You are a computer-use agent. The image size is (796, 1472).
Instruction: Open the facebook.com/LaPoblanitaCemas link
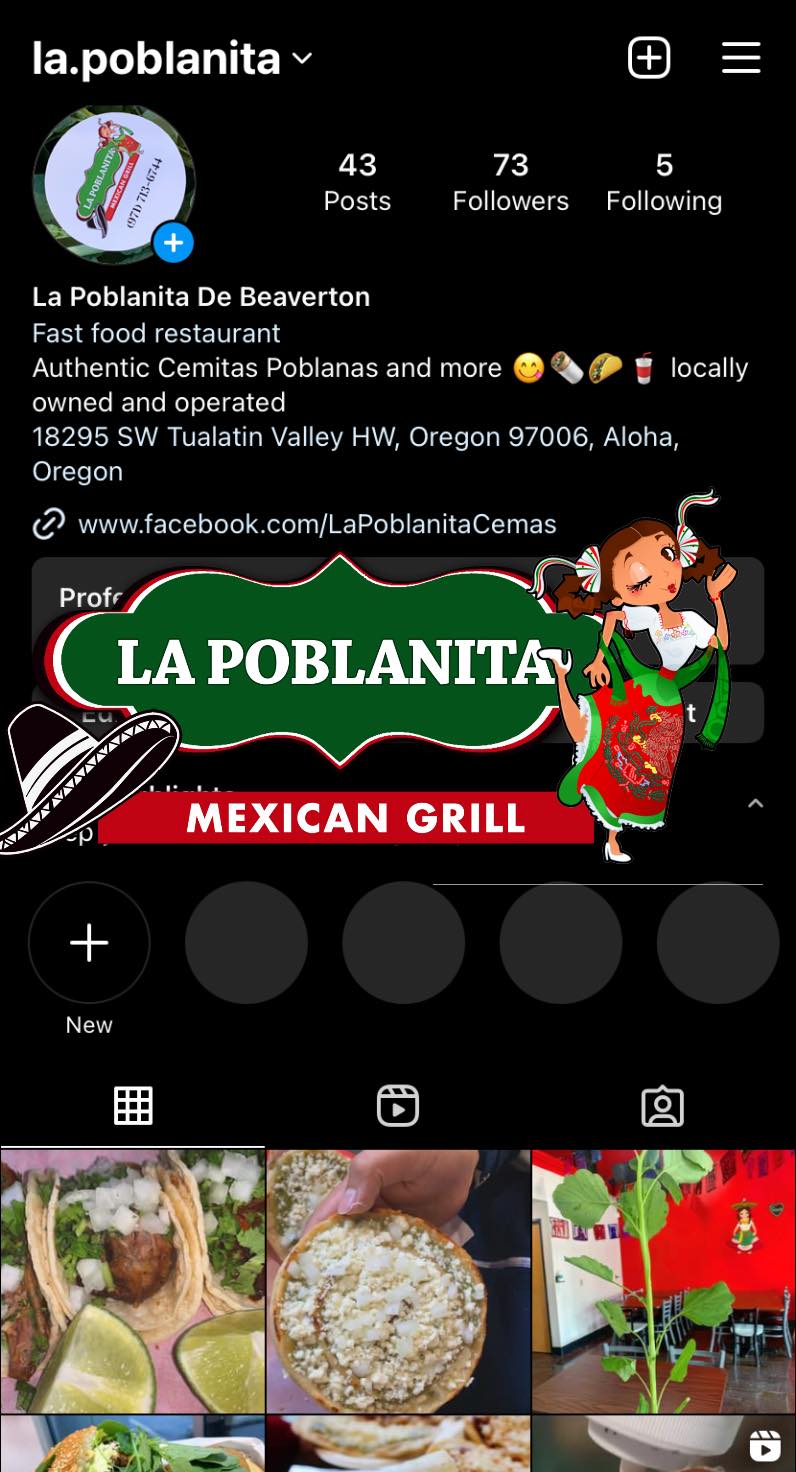(316, 524)
